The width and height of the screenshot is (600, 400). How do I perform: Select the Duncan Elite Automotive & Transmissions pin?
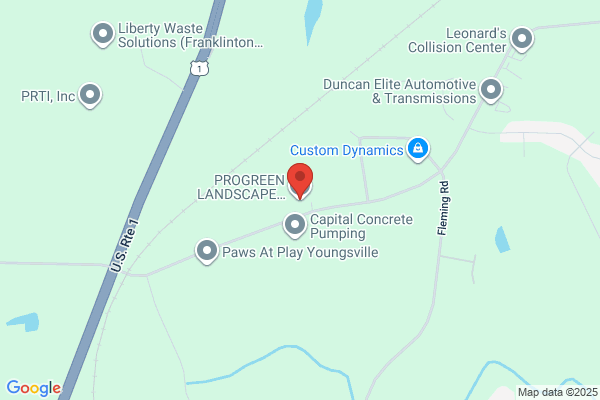tap(491, 90)
